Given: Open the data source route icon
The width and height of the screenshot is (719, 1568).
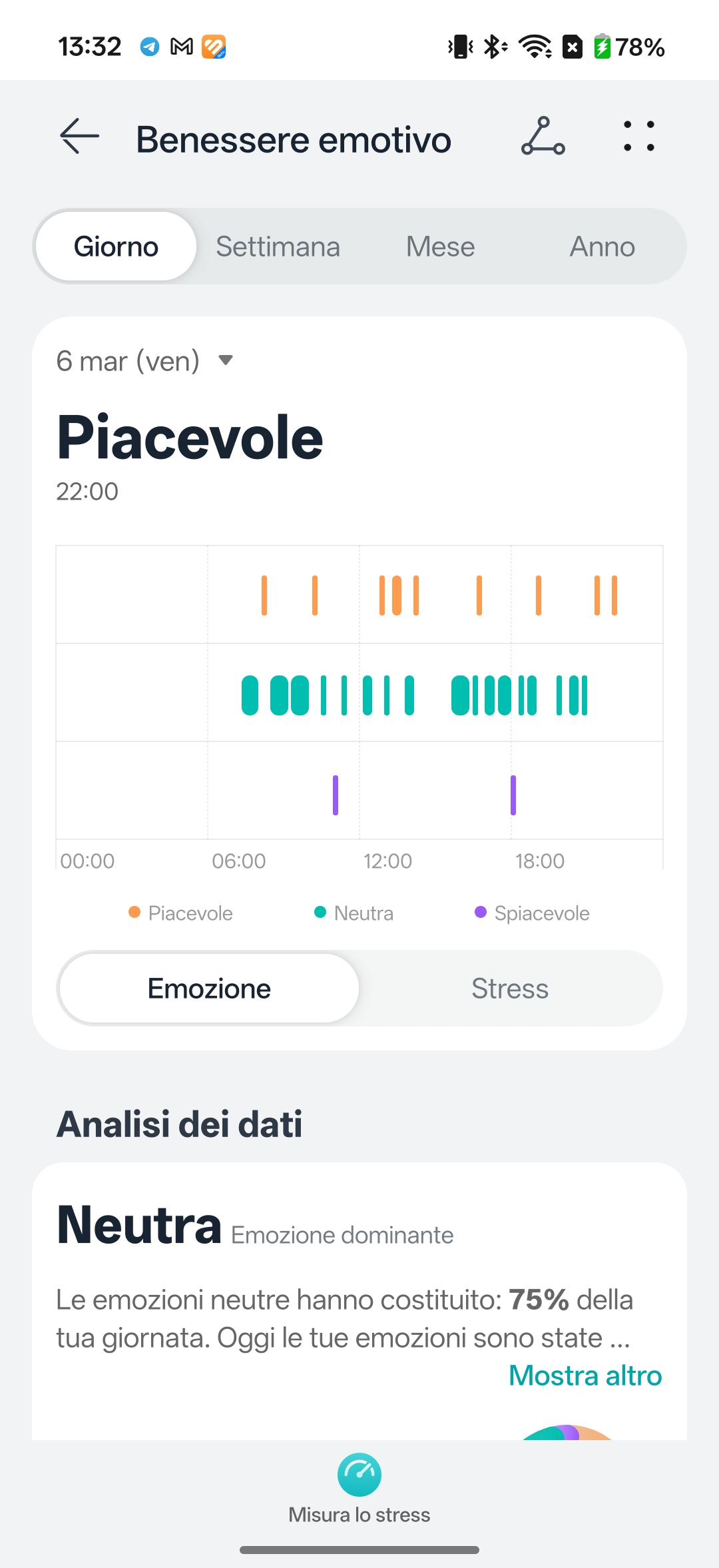Looking at the screenshot, I should pos(543,137).
